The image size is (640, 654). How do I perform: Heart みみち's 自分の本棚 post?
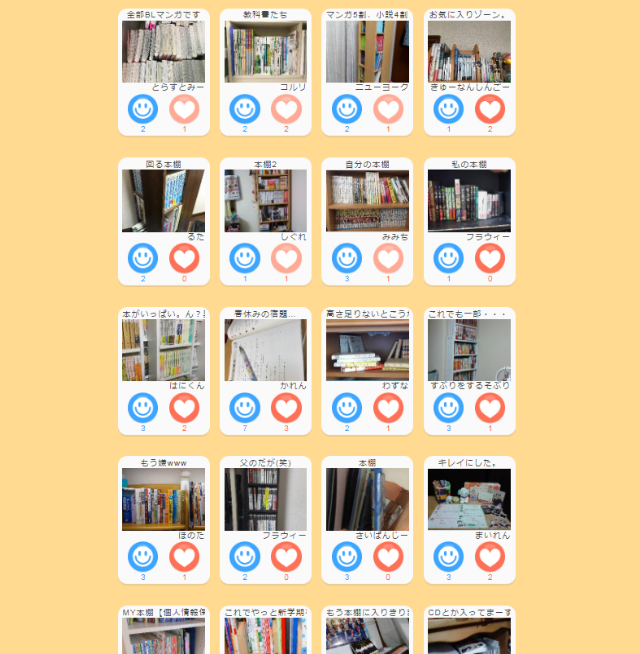388,257
